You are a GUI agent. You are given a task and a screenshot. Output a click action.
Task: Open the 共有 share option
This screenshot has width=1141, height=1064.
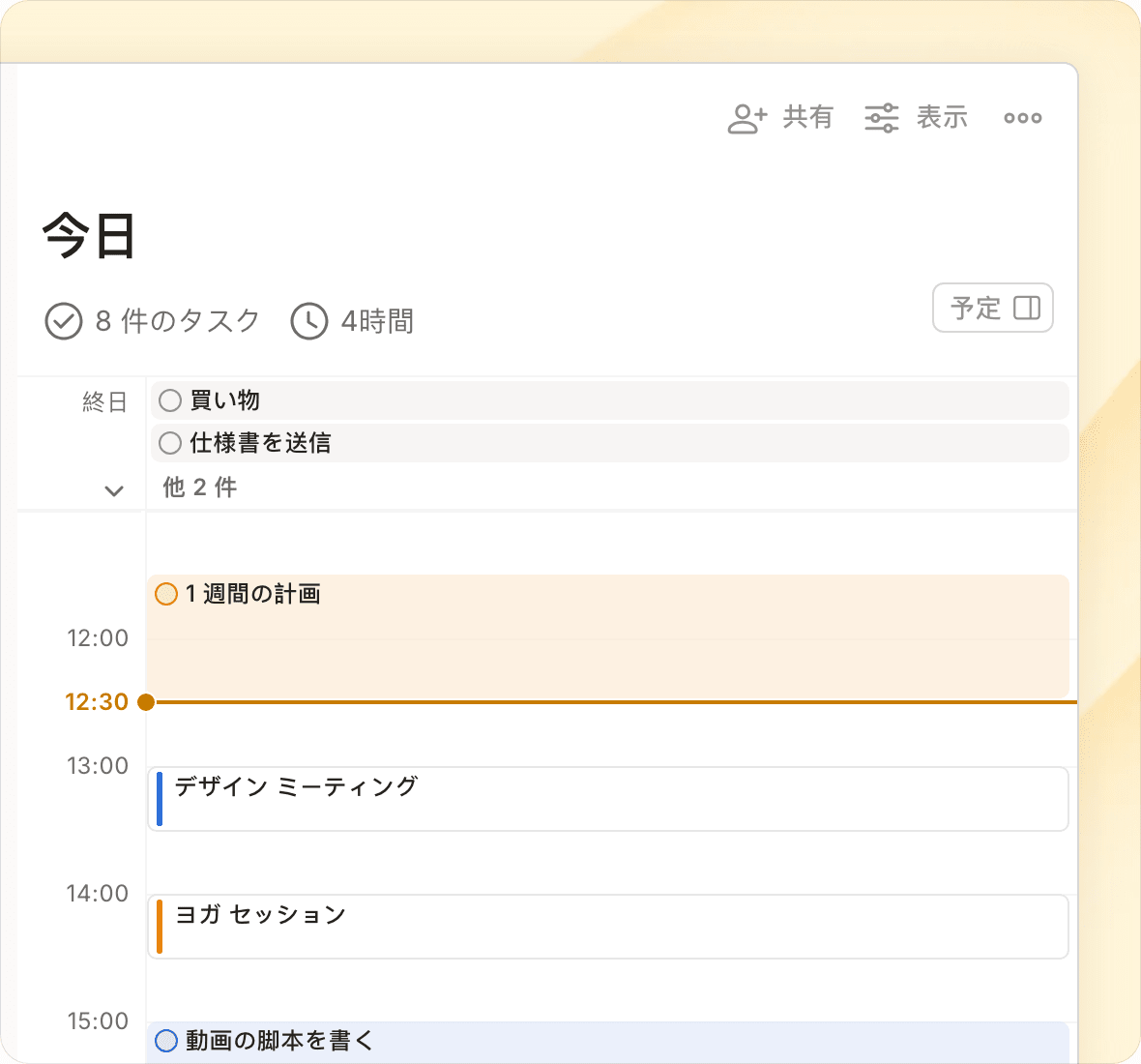(779, 118)
